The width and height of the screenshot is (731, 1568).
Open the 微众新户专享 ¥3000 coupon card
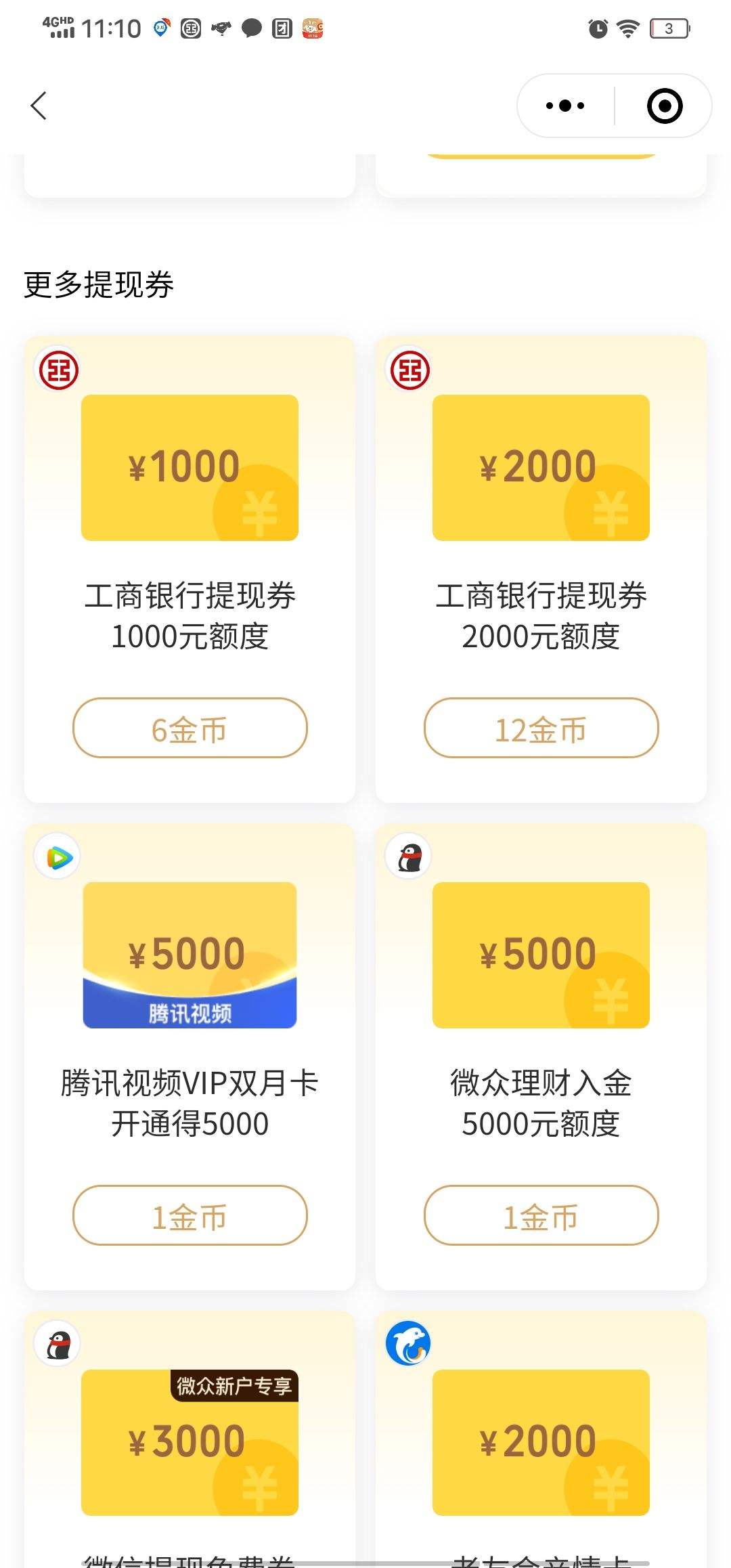tap(190, 1439)
